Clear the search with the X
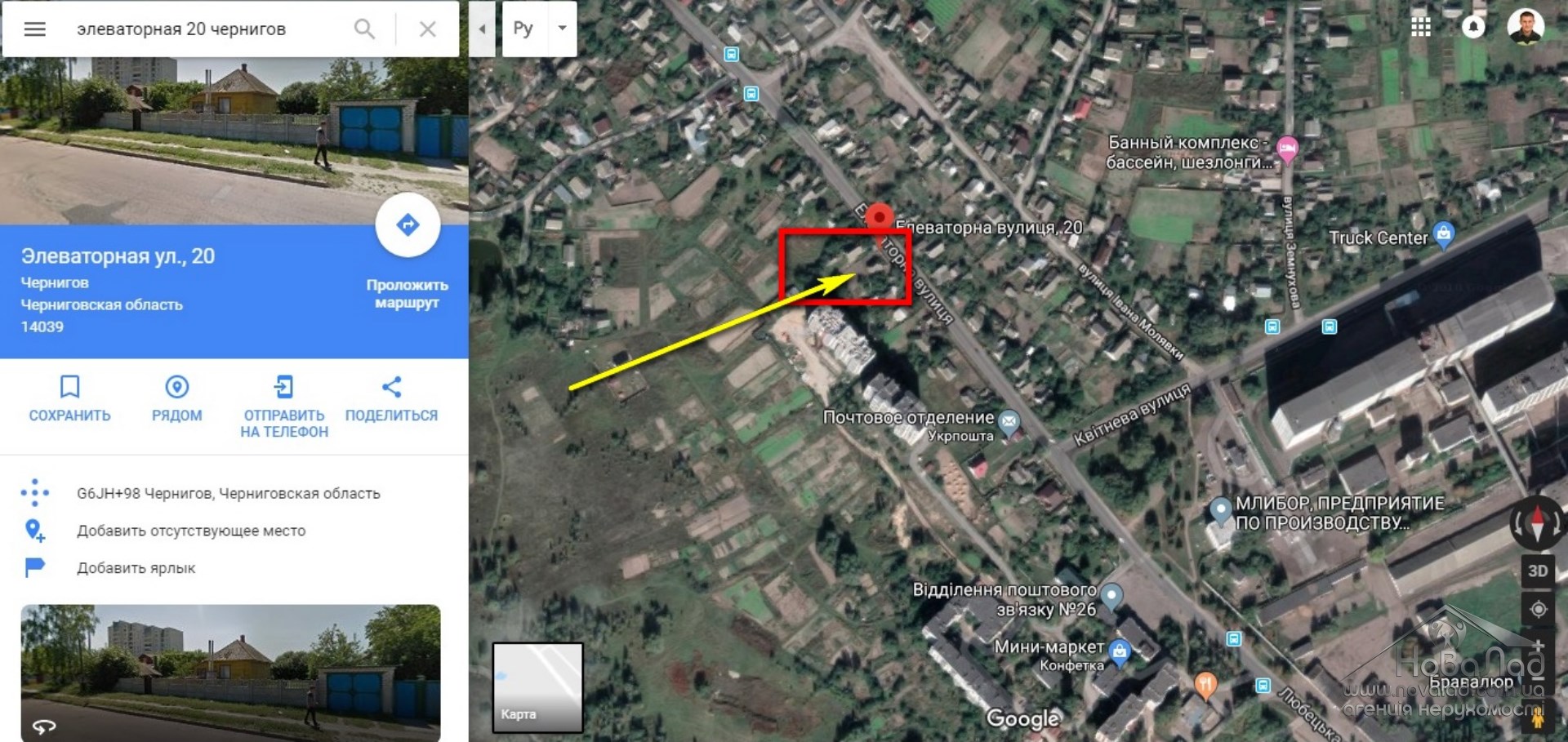Image resolution: width=1568 pixels, height=742 pixels. (x=427, y=29)
